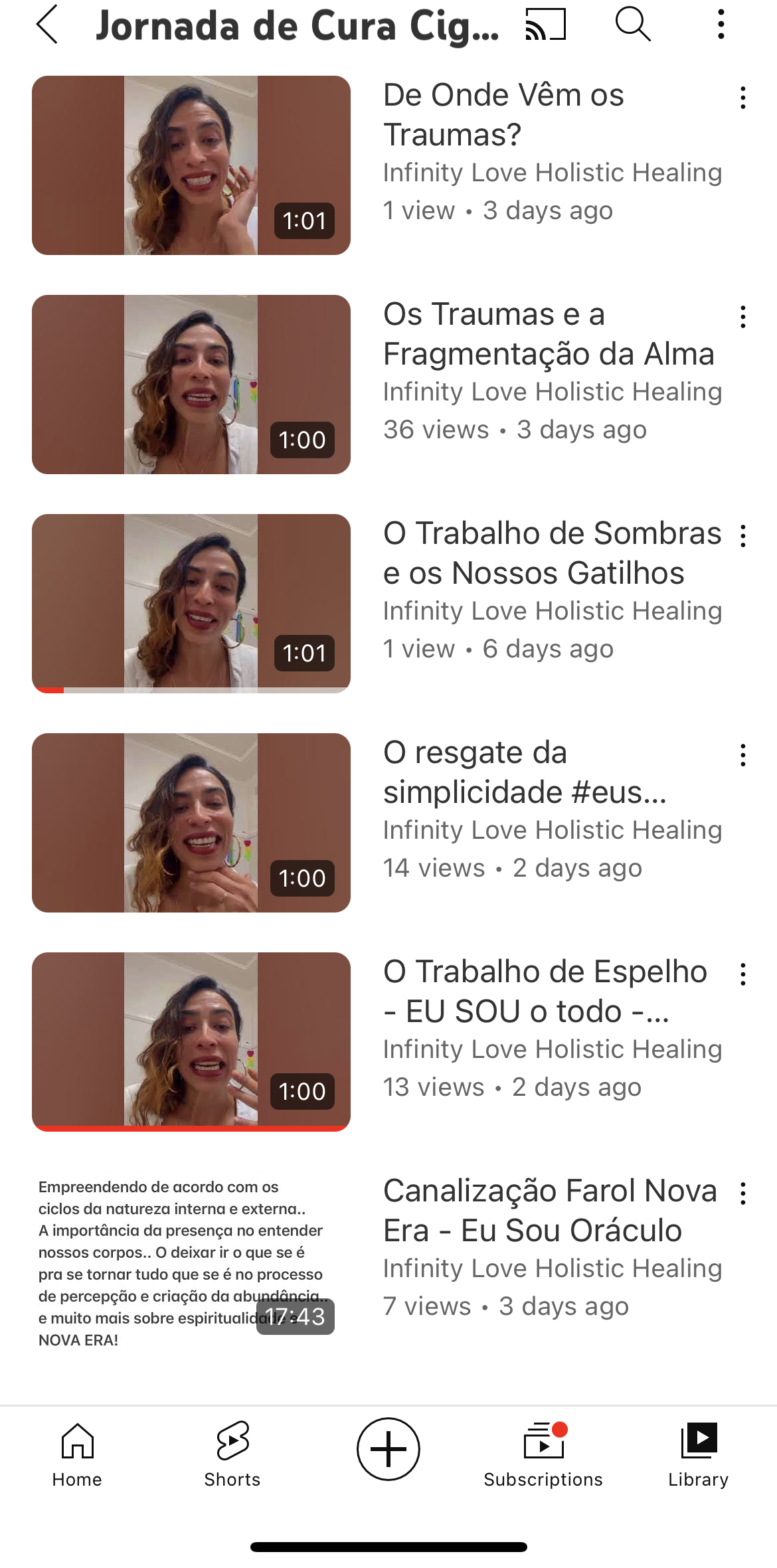Watch O Trabalho de Sombras e os Nossos Gatilhos

[191, 604]
